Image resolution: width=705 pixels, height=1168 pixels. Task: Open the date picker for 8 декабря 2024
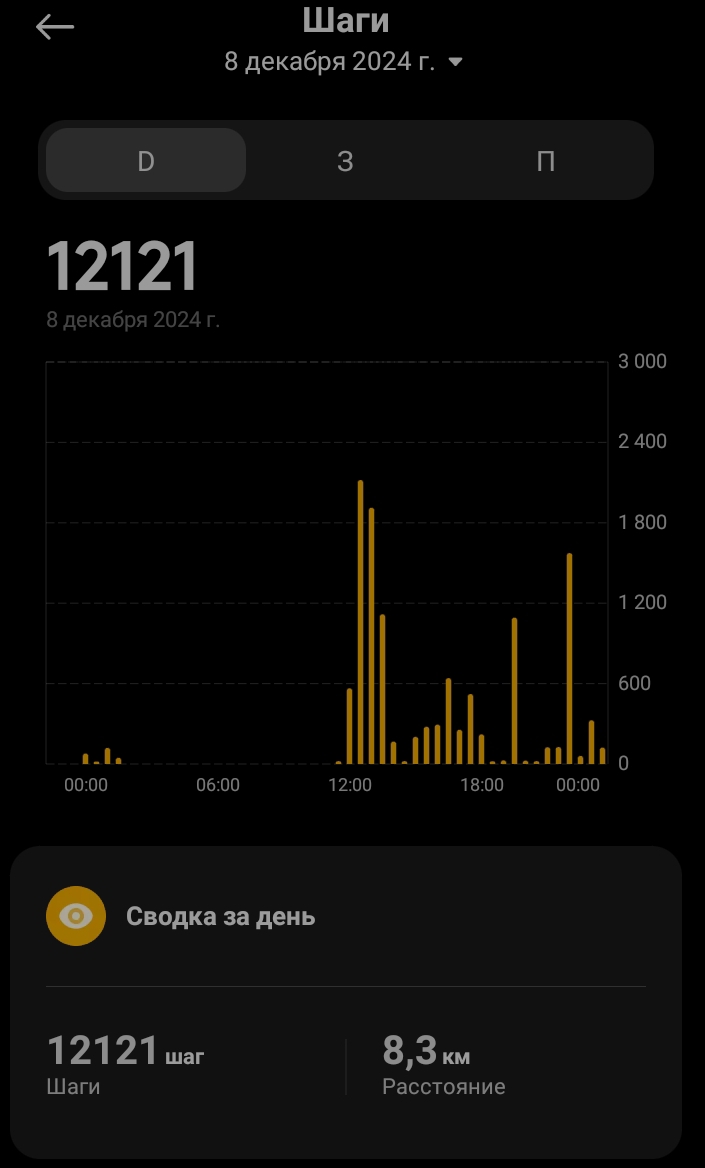coord(344,62)
